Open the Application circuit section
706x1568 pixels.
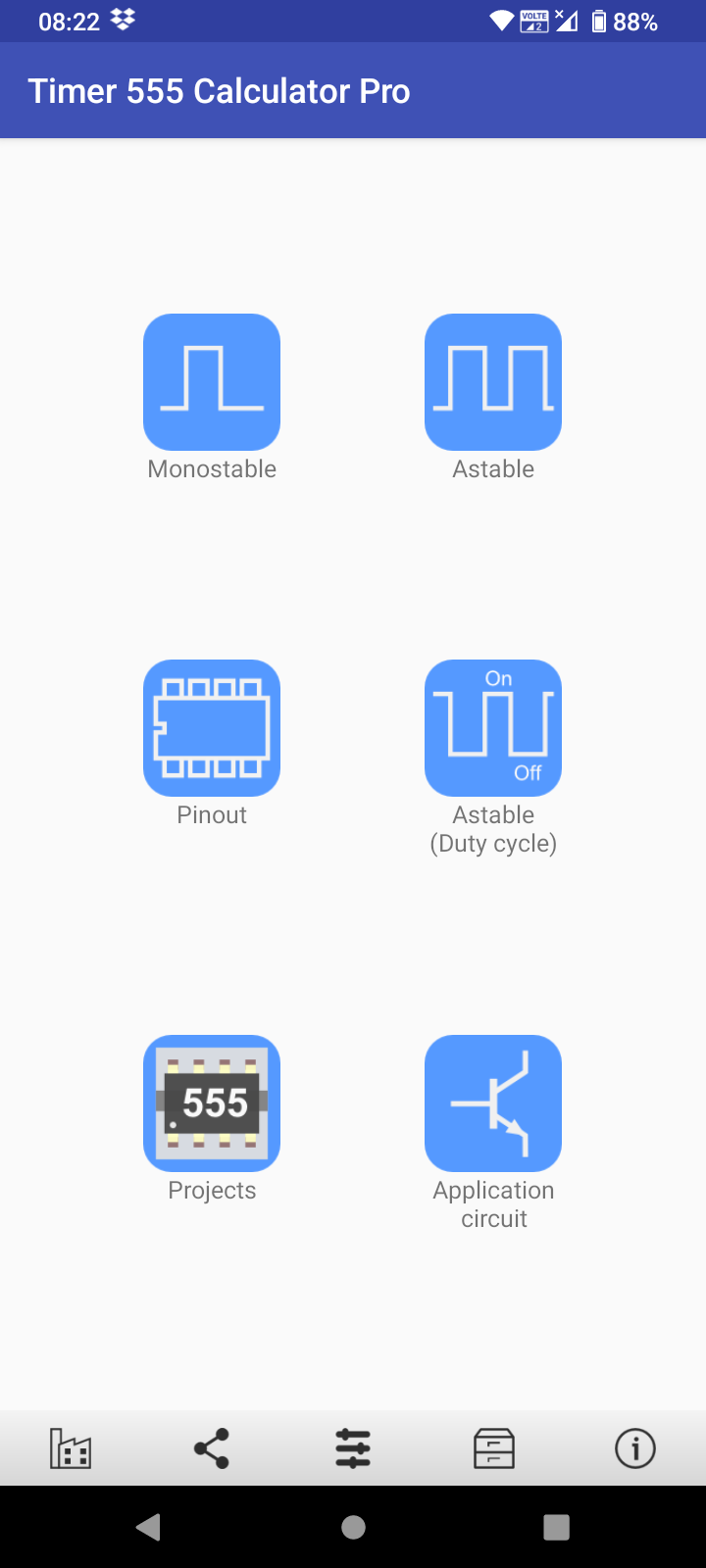(x=492, y=1102)
